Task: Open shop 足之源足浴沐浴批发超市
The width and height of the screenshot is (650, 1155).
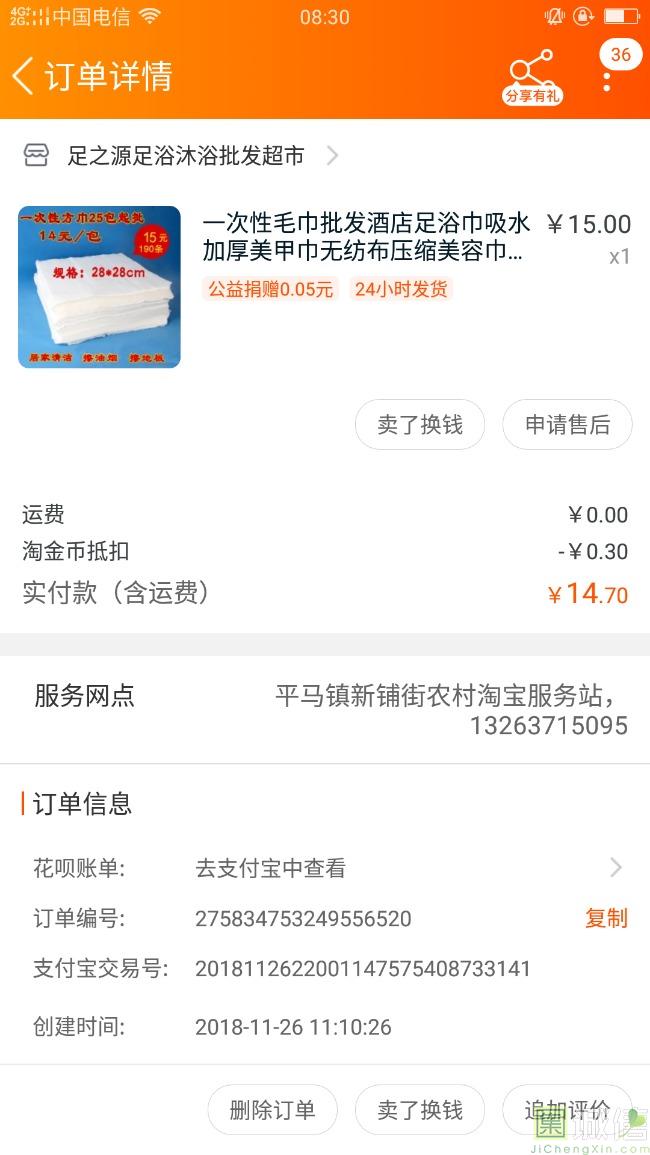Action: point(185,156)
